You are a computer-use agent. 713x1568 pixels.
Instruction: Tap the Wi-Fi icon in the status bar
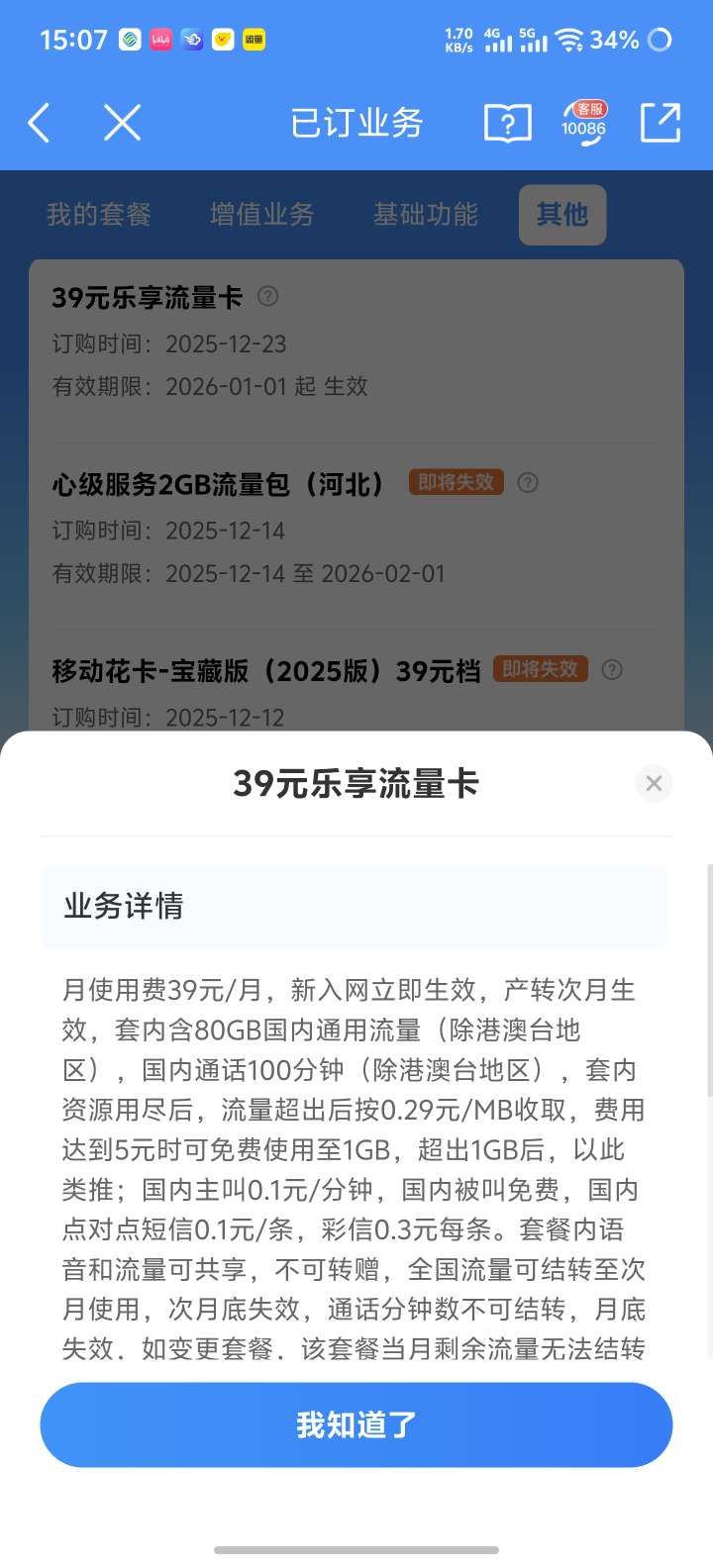coord(570,38)
